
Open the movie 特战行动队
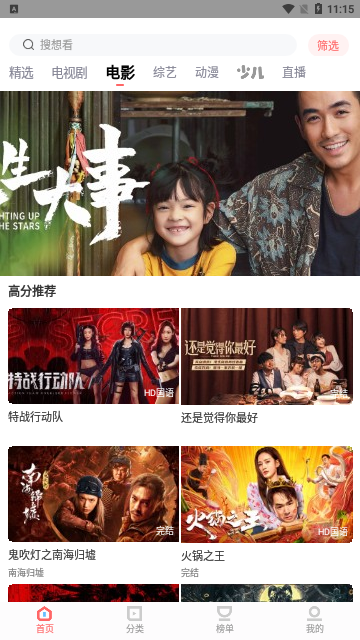pos(93,366)
